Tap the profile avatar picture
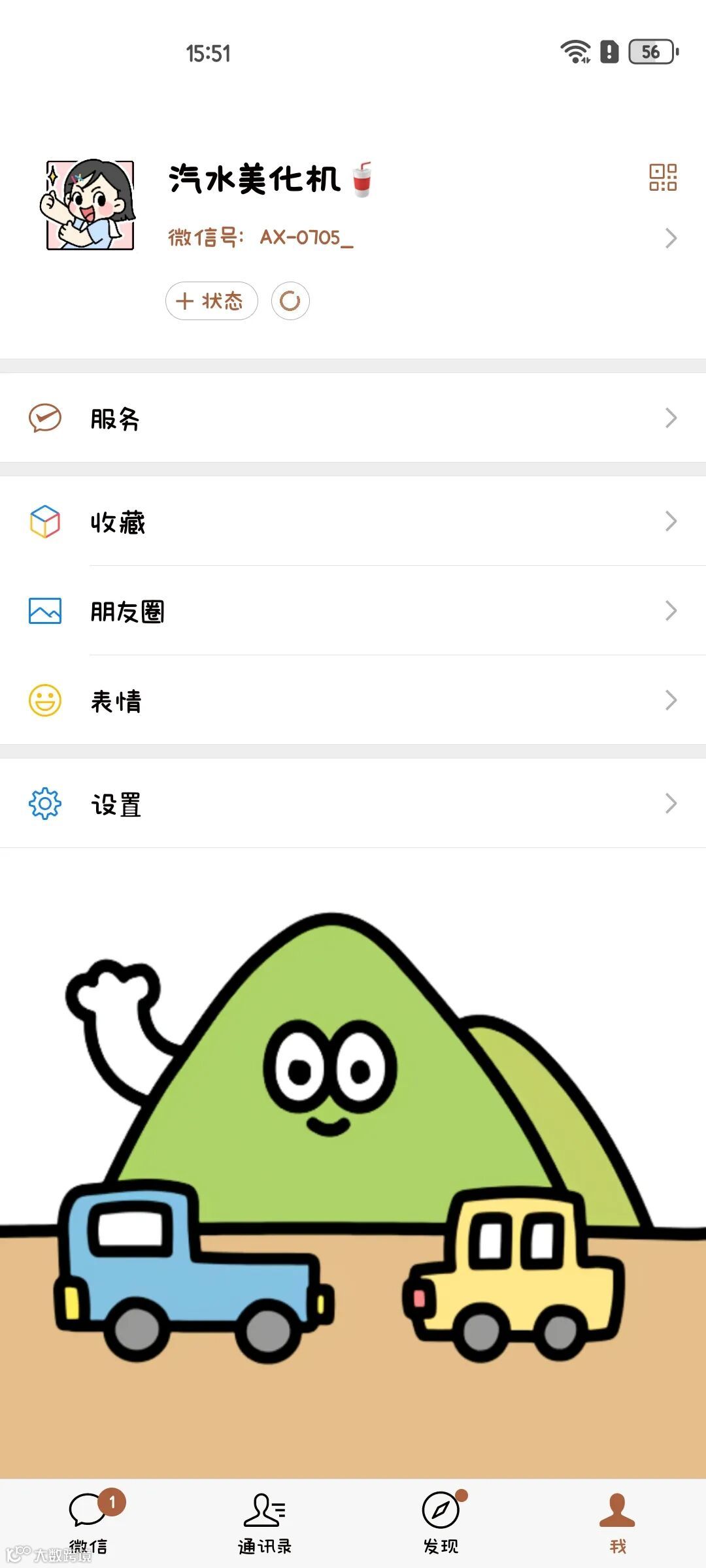This screenshot has height=1568, width=706. point(90,204)
